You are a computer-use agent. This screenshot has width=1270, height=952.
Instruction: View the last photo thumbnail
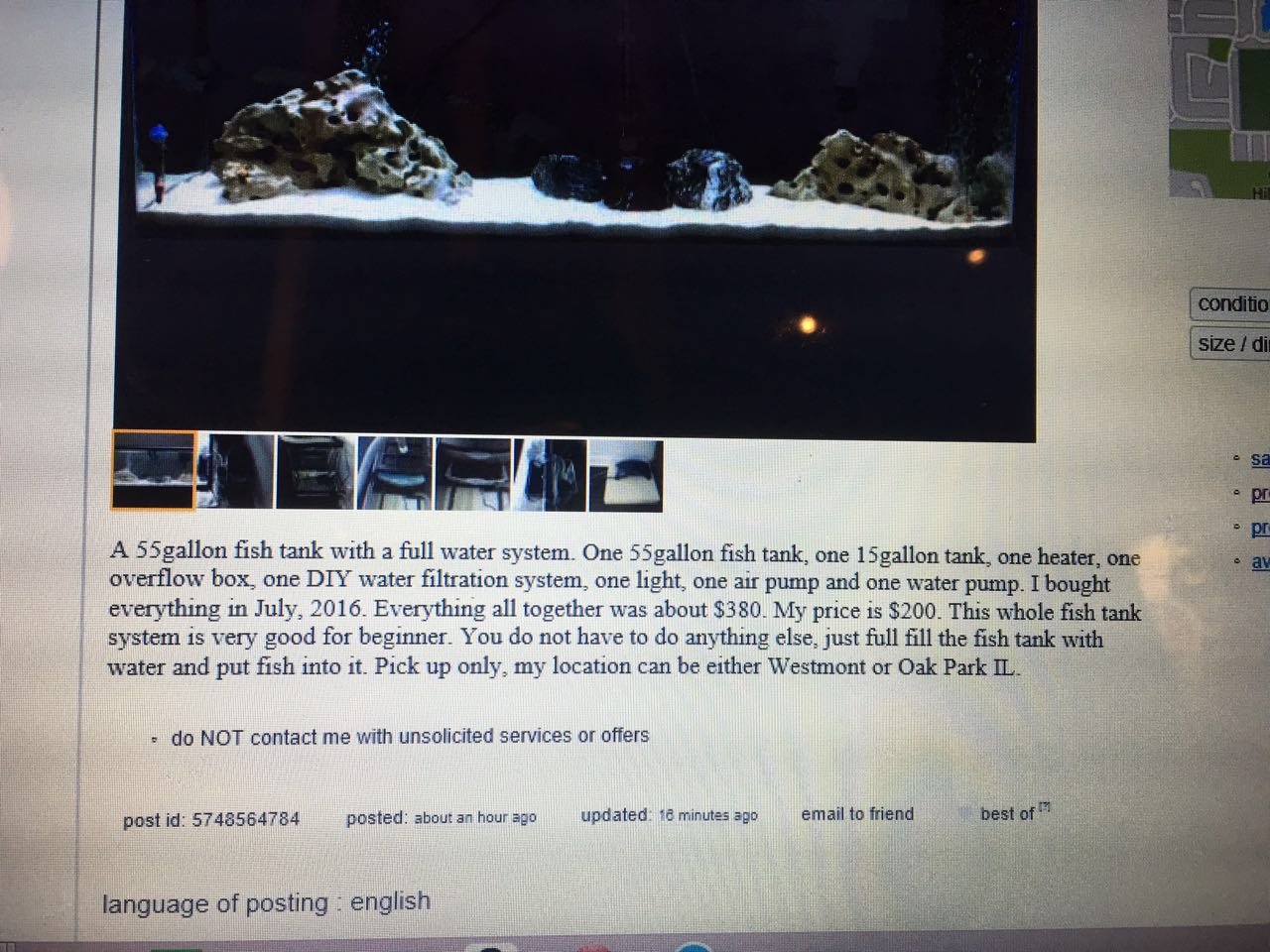pyautogui.click(x=625, y=476)
